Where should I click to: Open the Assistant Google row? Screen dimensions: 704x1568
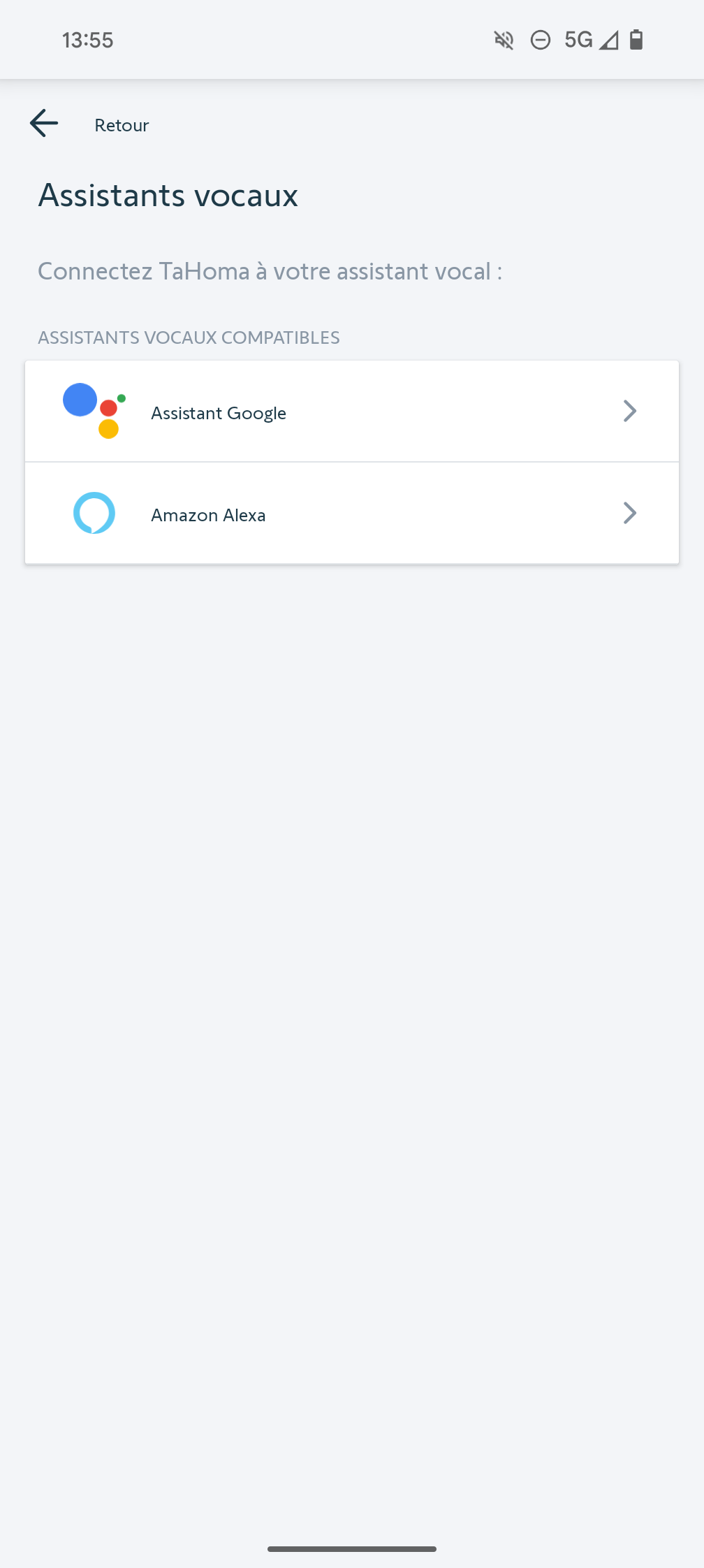[x=351, y=412]
